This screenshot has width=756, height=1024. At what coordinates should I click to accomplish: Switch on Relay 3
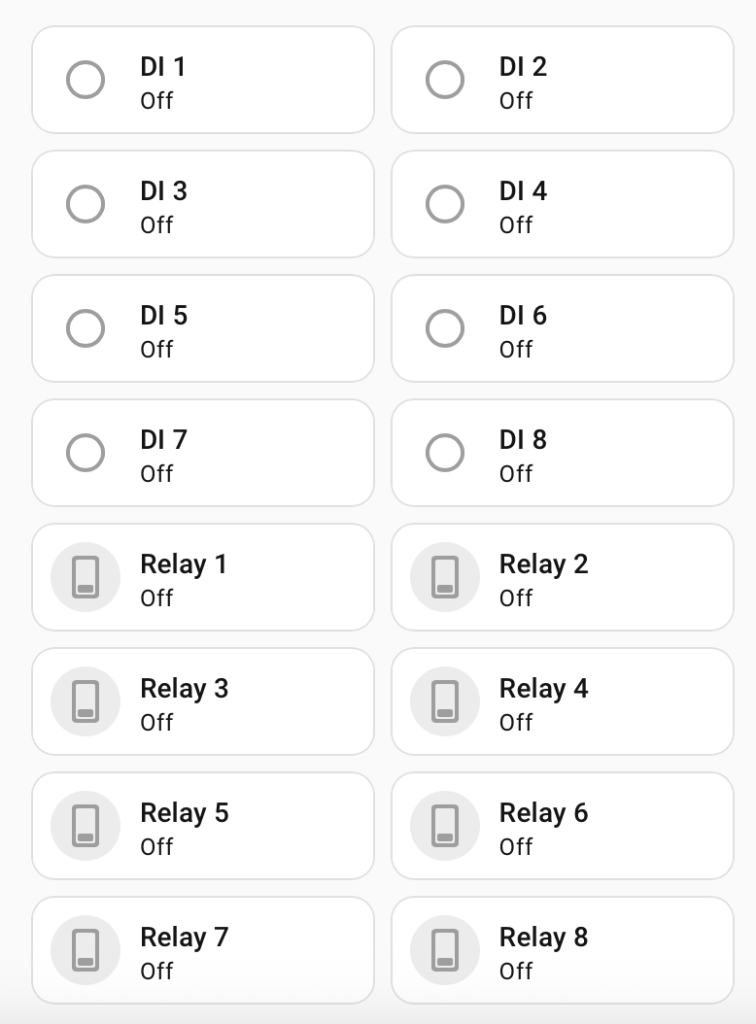(x=86, y=701)
